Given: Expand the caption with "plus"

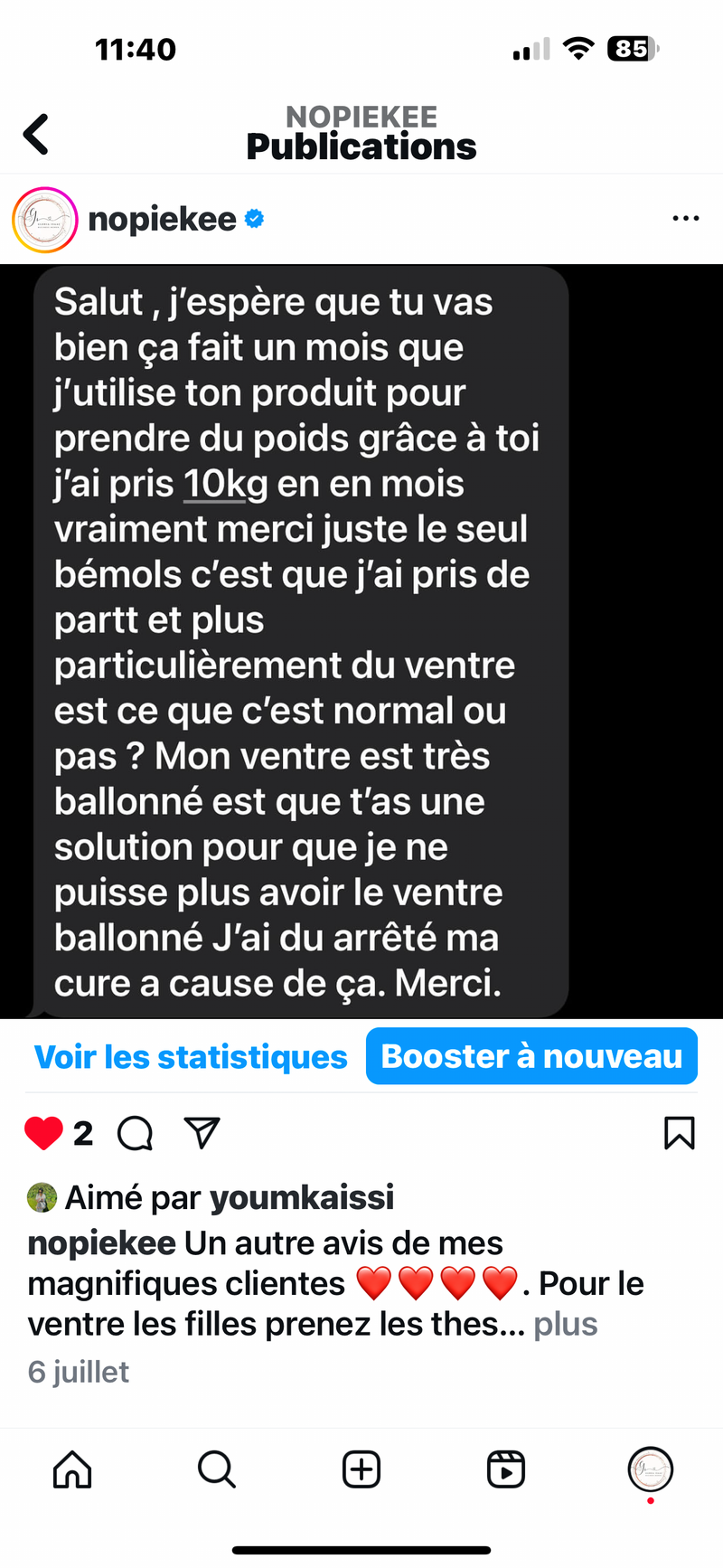Looking at the screenshot, I should (566, 1324).
